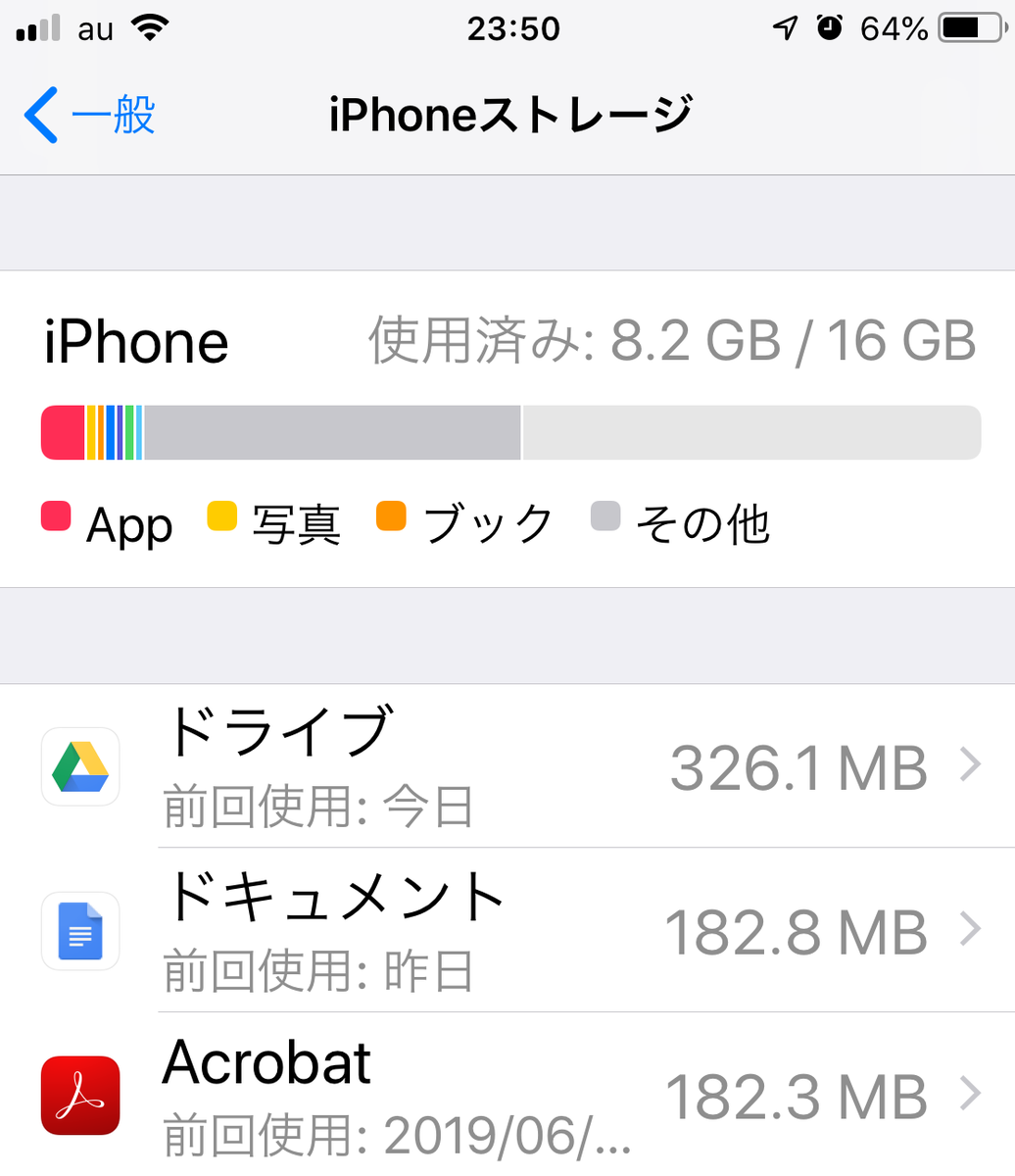Screen dimensions: 1015x1176
Task: Tap the gray その他 legend square
Action: tap(604, 517)
